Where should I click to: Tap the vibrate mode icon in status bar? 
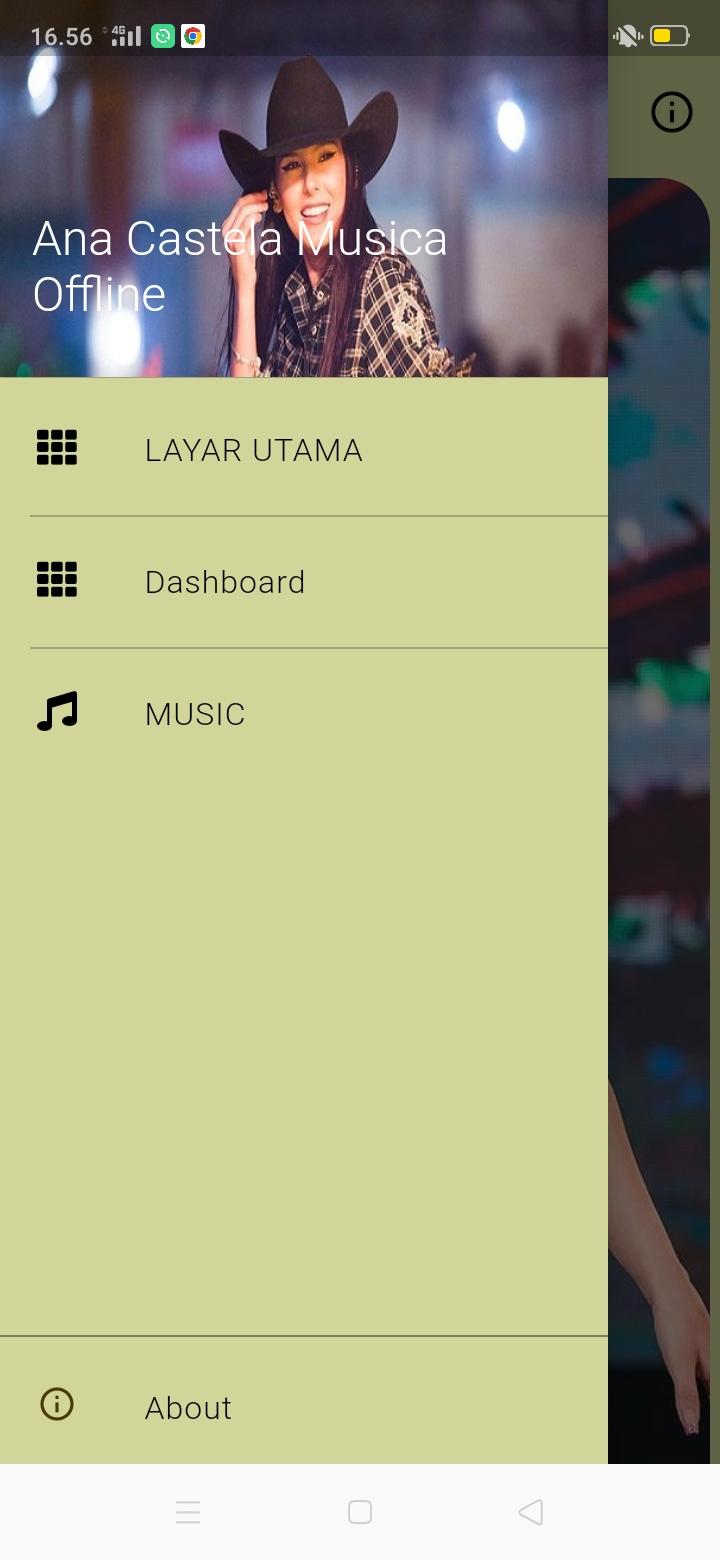tap(626, 35)
